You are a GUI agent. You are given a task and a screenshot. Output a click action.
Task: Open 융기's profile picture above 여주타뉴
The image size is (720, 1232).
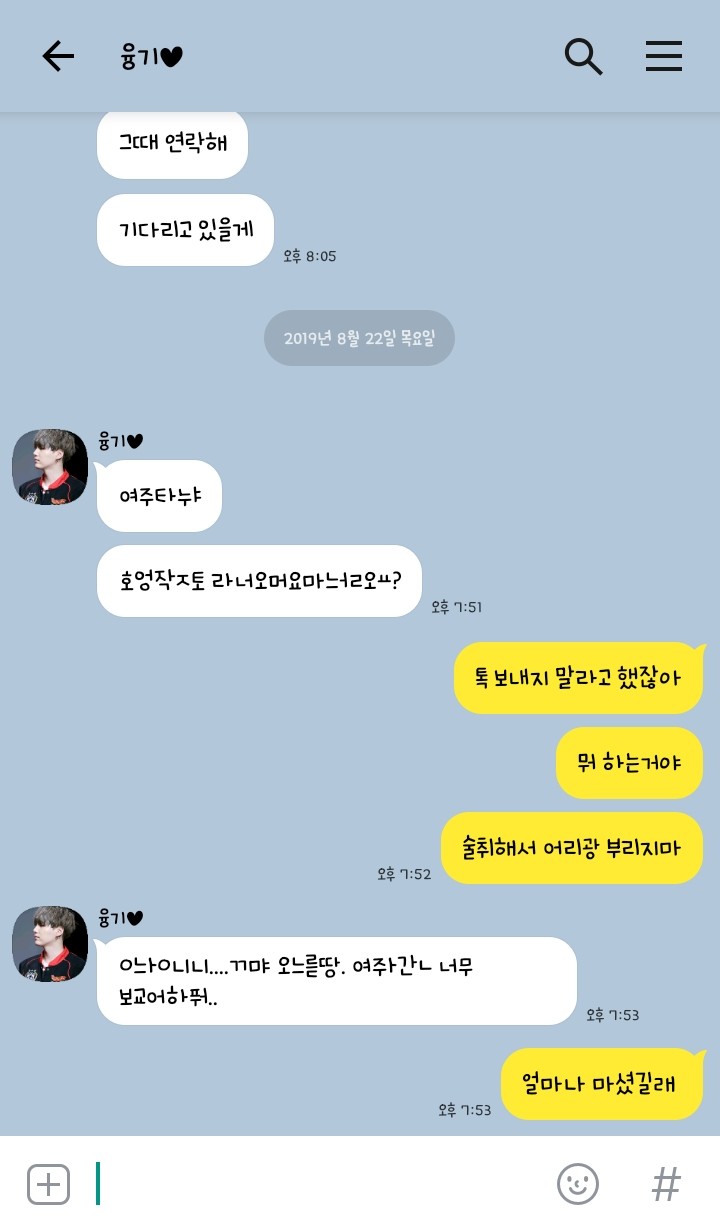tap(50, 467)
